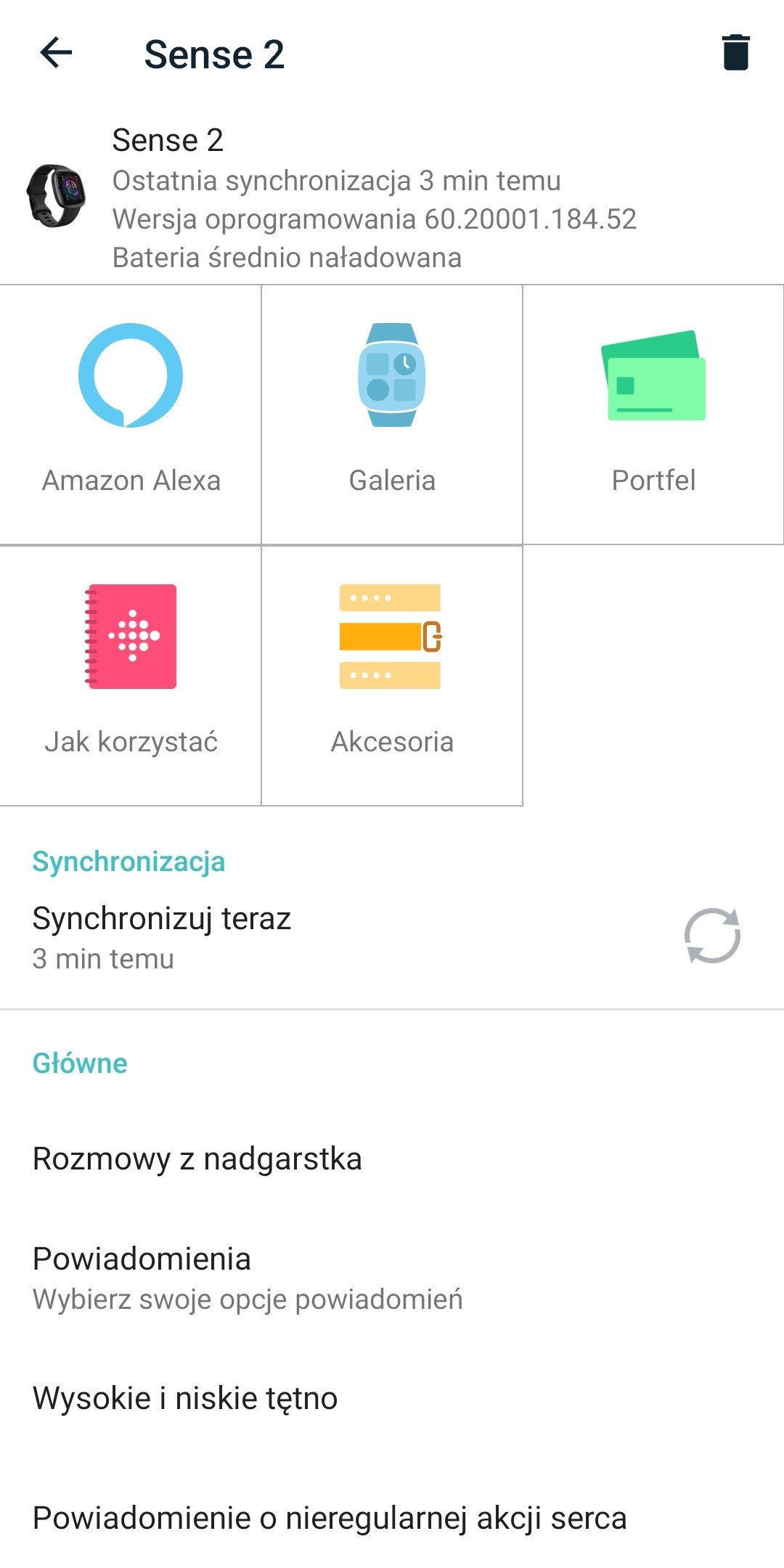Screen dimensions: 784x1568
Task: Open Powiadomienie o nieregularnej akcji serca
Action: (x=330, y=1518)
